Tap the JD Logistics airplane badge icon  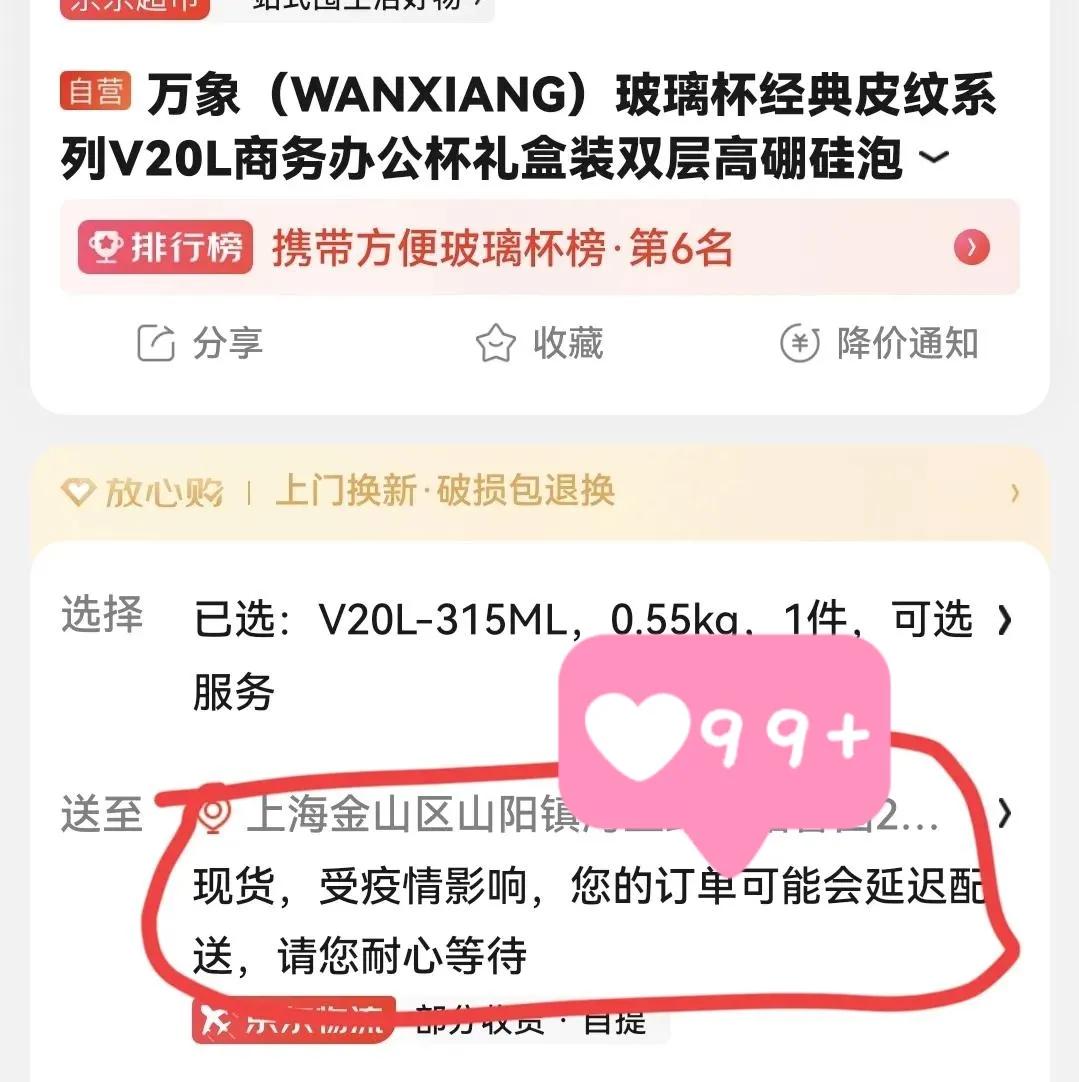(218, 1020)
